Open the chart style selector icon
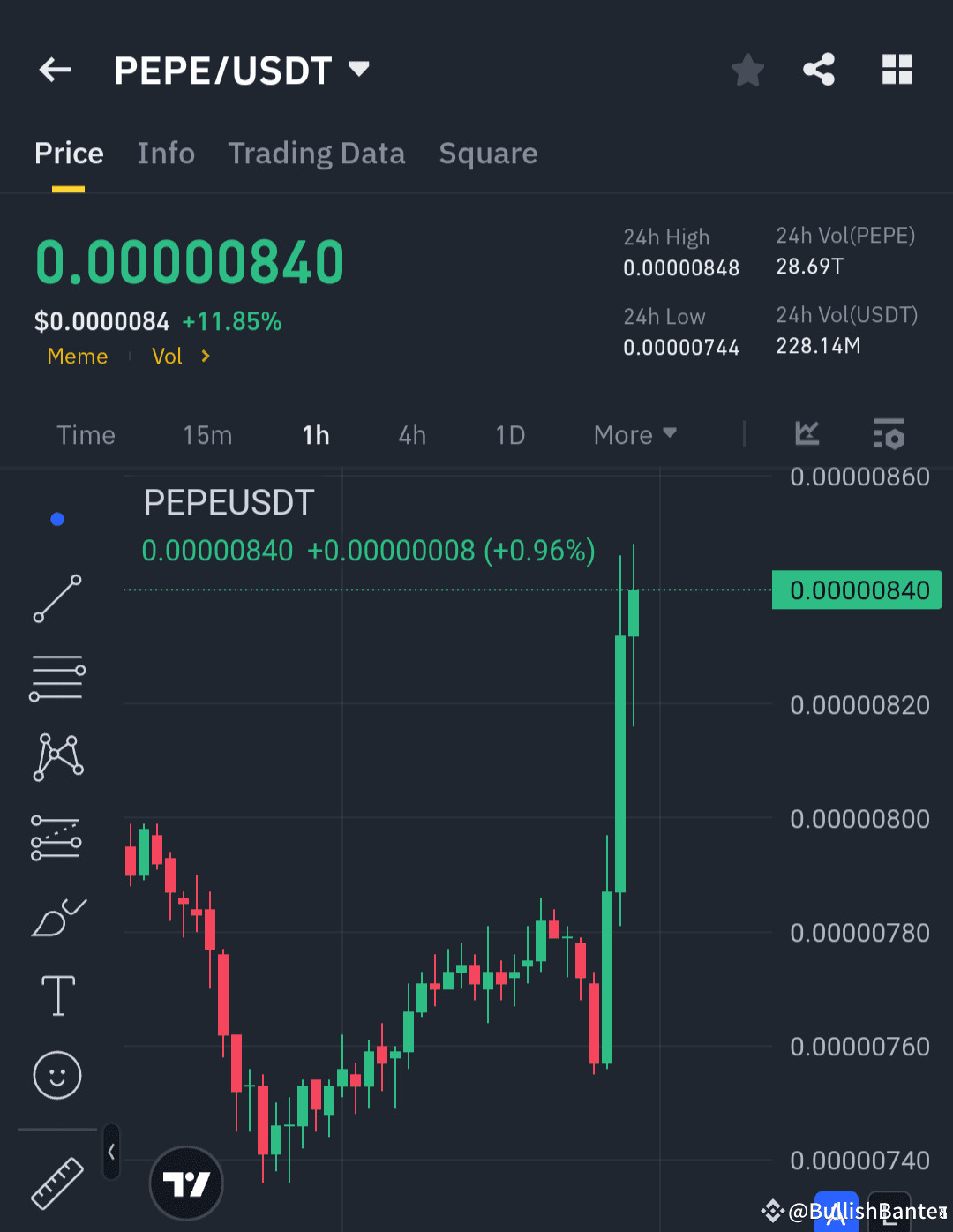This screenshot has height=1232, width=953. (x=806, y=434)
